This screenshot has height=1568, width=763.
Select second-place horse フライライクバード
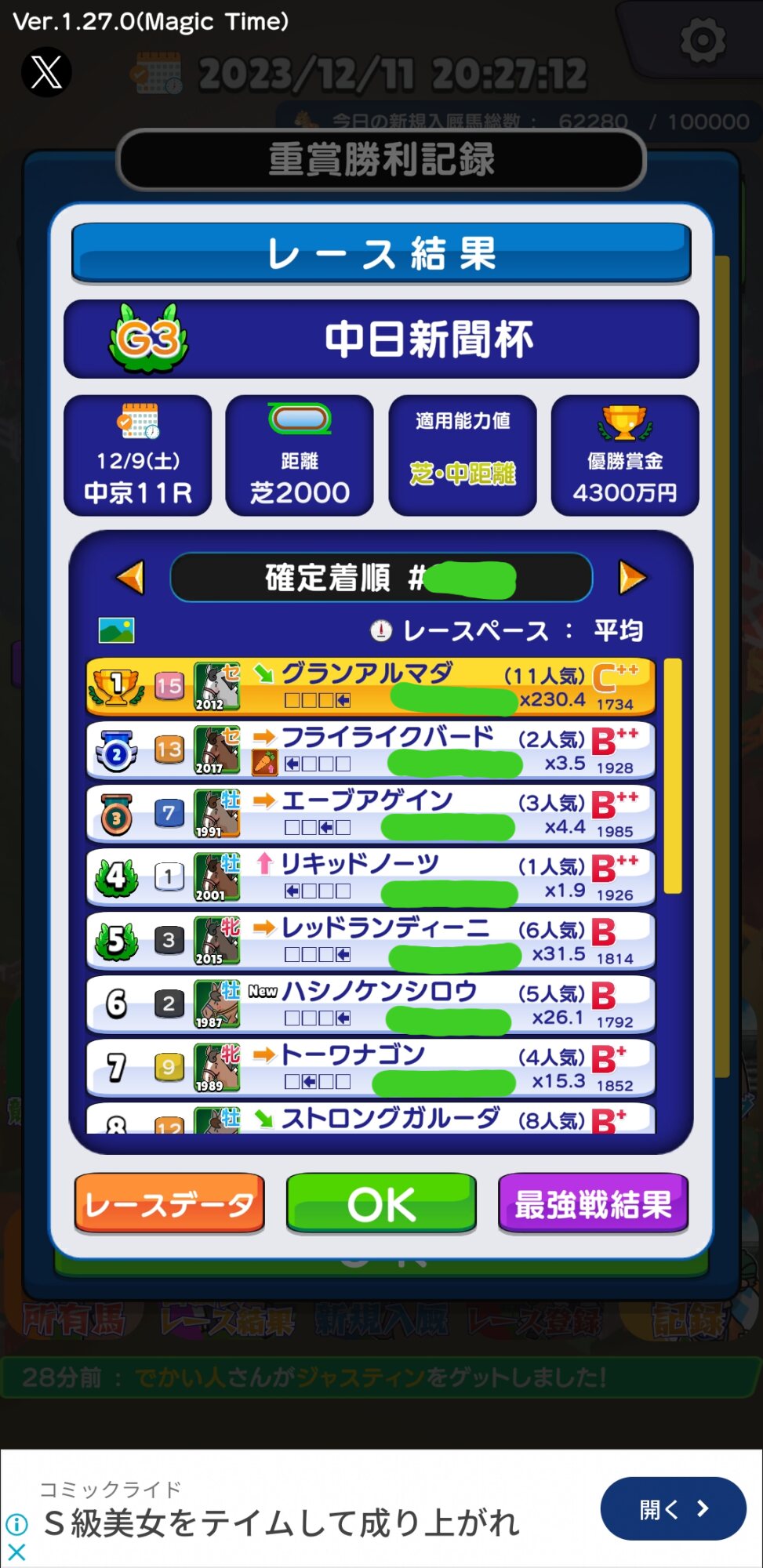point(371,750)
